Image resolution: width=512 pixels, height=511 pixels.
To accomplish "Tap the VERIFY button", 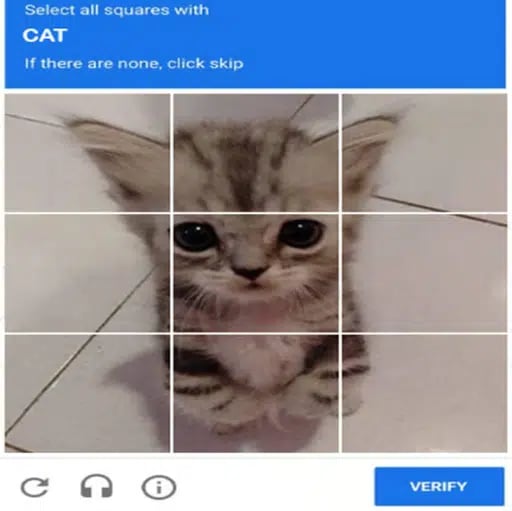I will 439,486.
